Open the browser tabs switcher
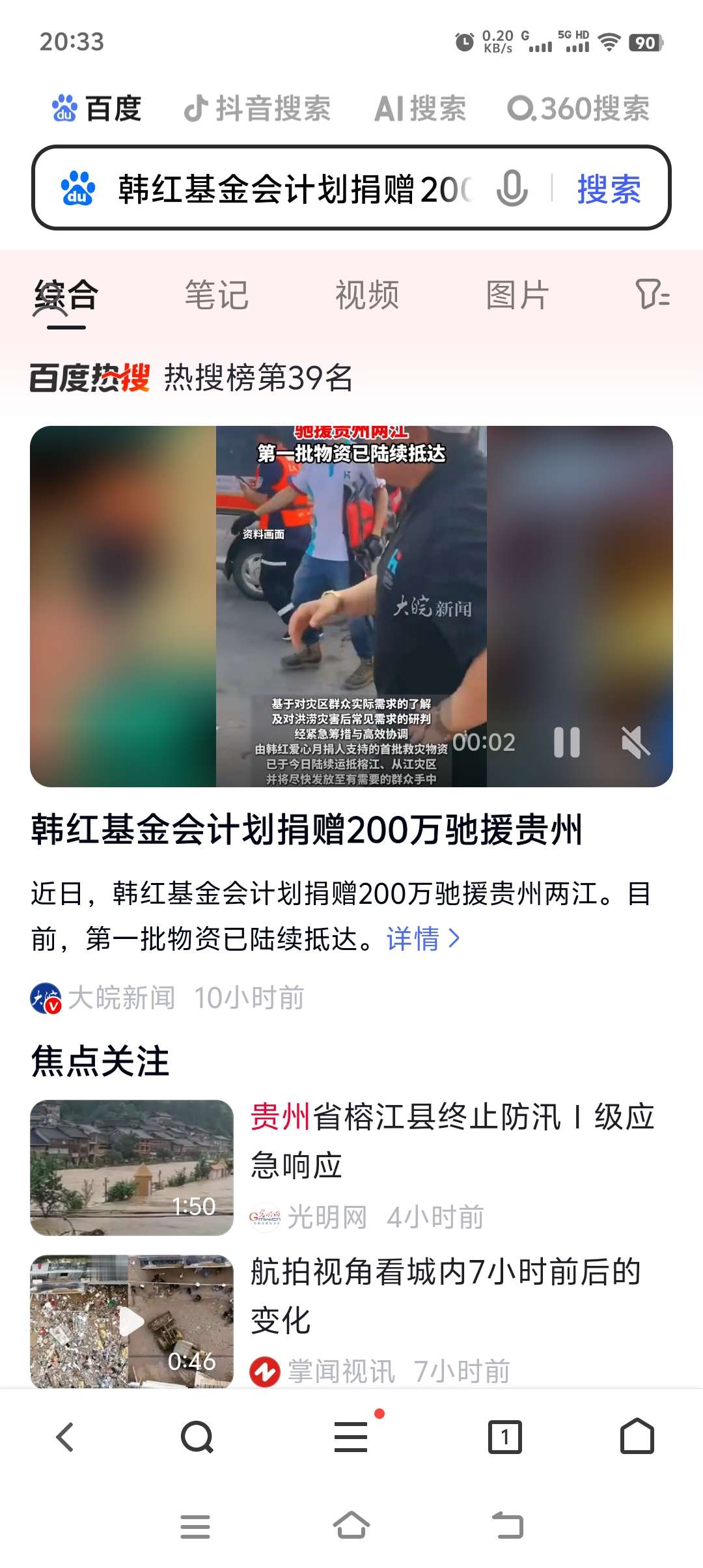This screenshot has height=1568, width=703. 504,1437
